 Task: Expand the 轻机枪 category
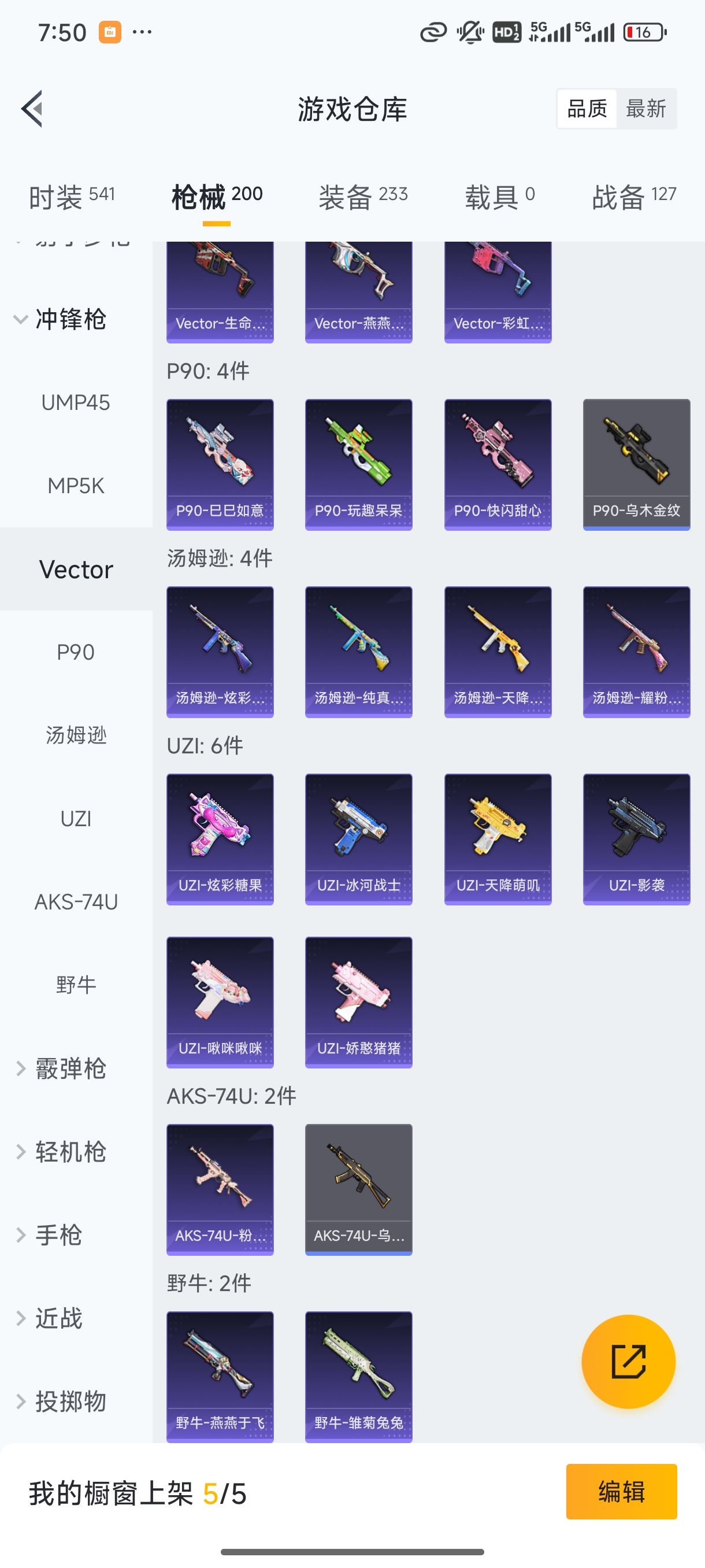pos(61,1152)
